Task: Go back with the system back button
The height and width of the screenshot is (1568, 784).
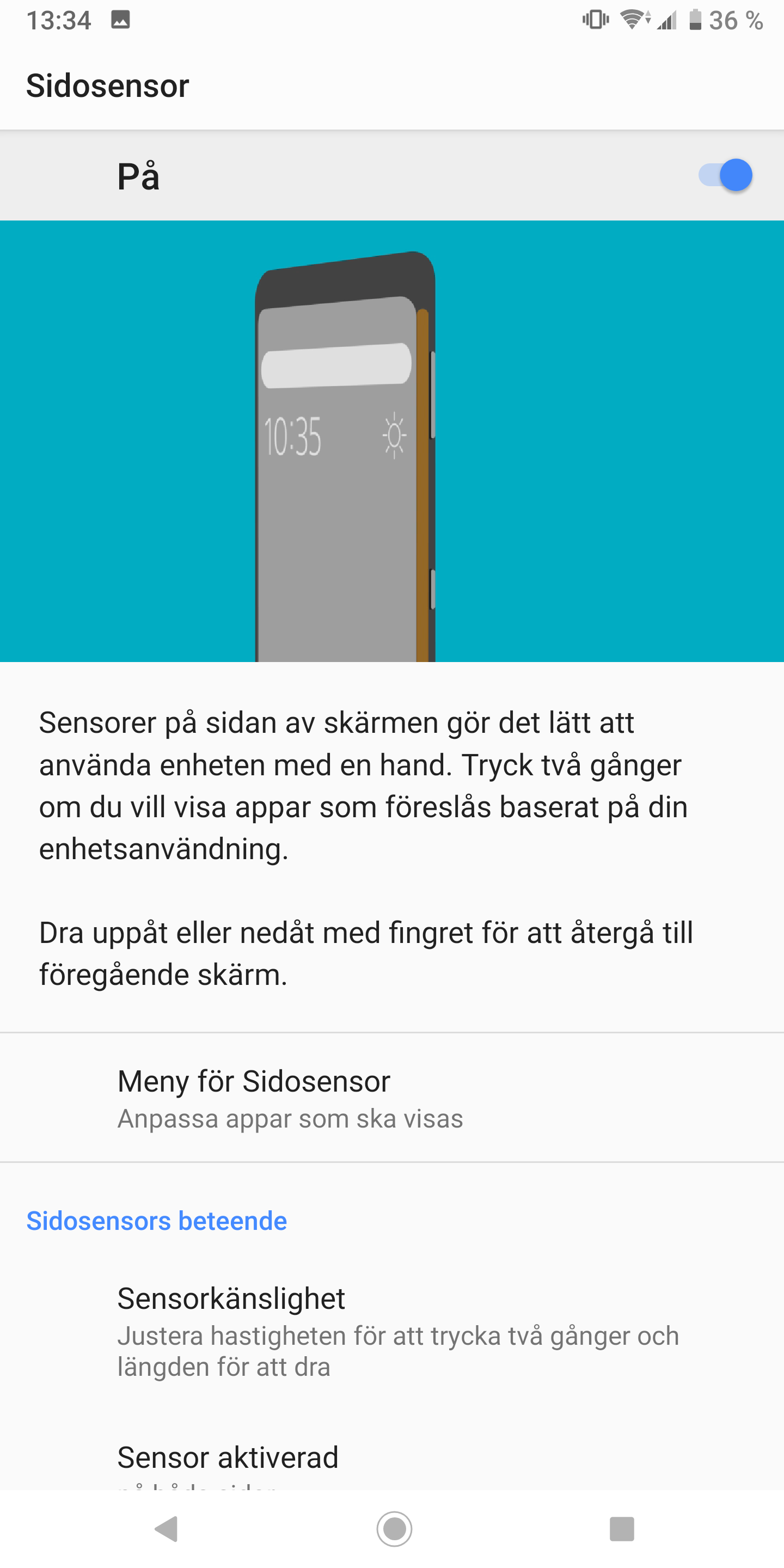Action: (166, 1528)
